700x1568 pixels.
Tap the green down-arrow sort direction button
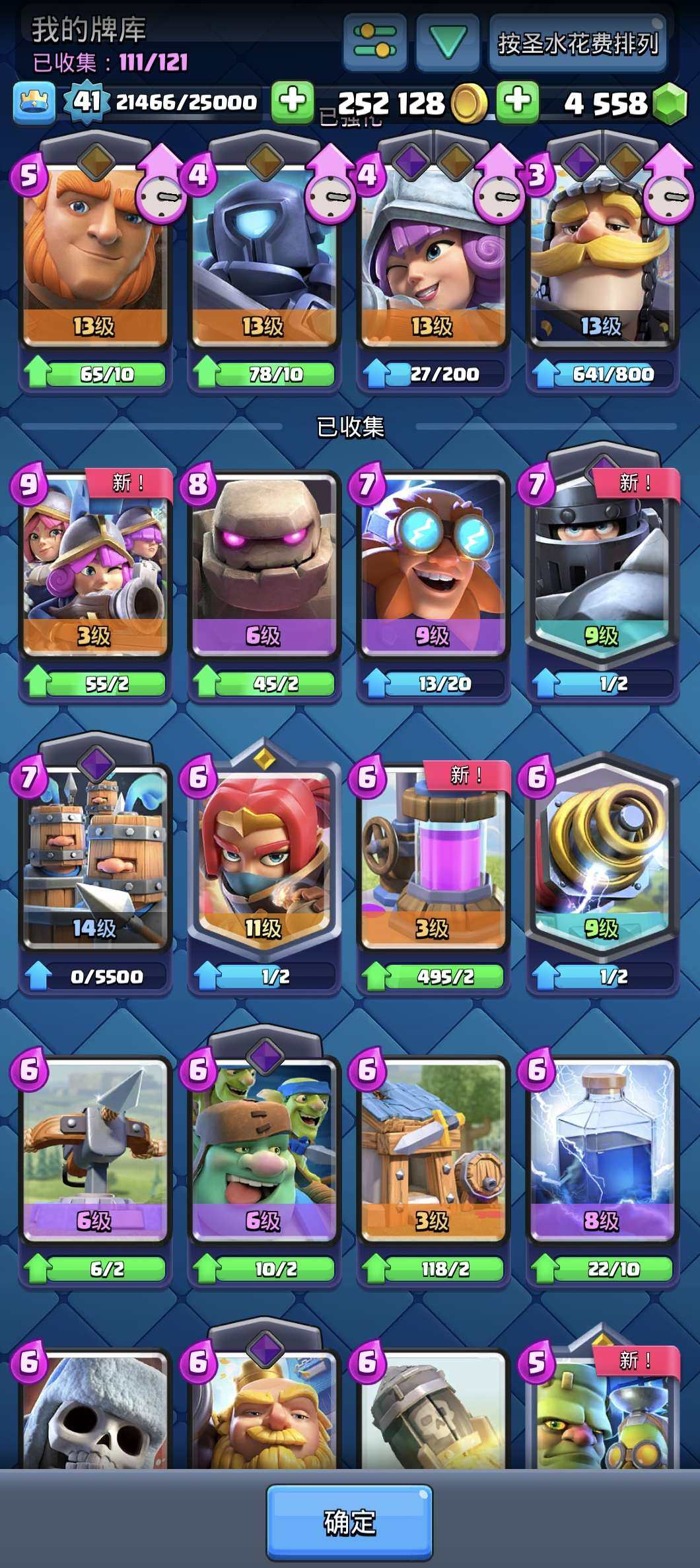pos(448,42)
